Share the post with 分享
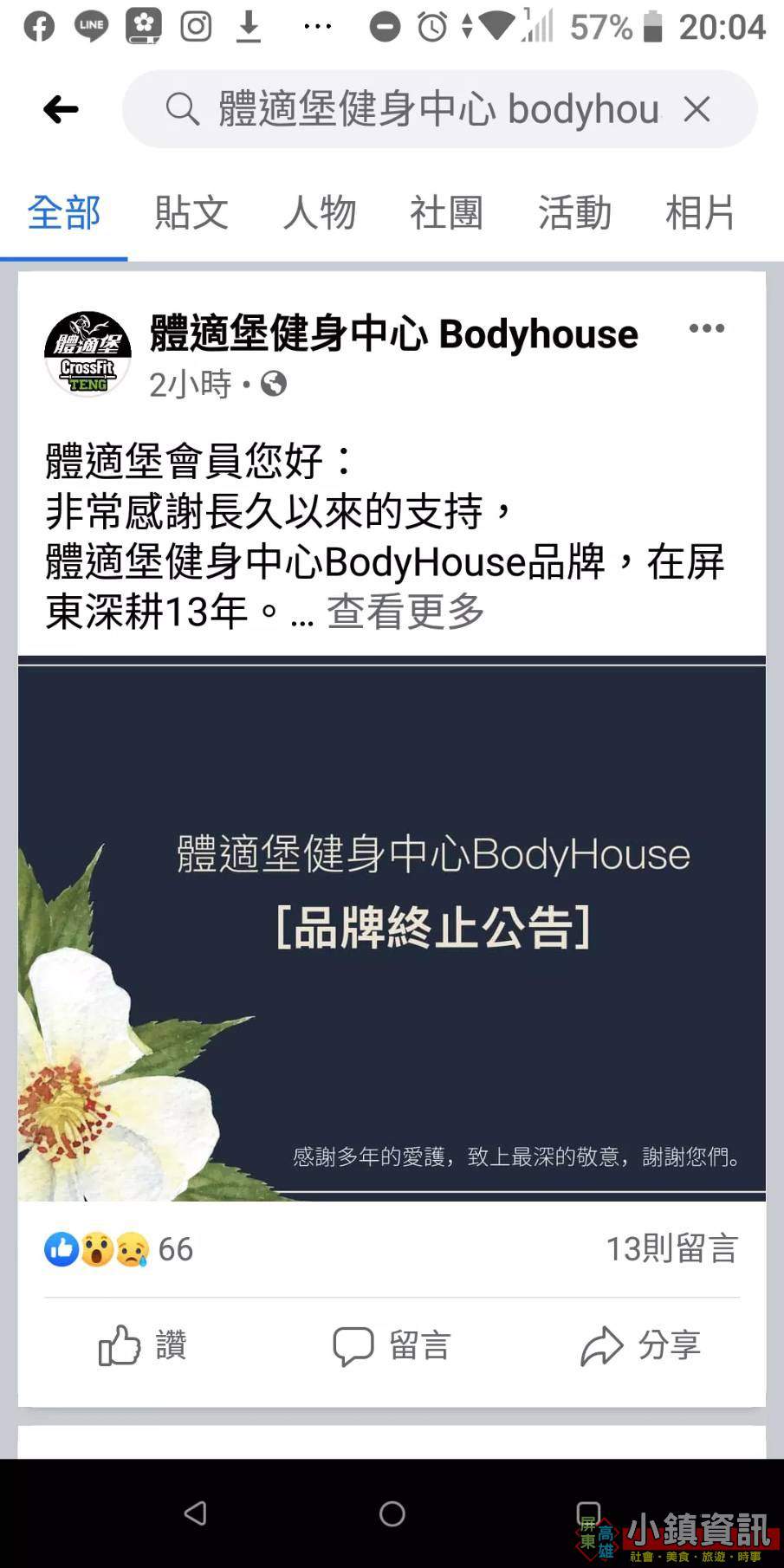 pos(640,1345)
